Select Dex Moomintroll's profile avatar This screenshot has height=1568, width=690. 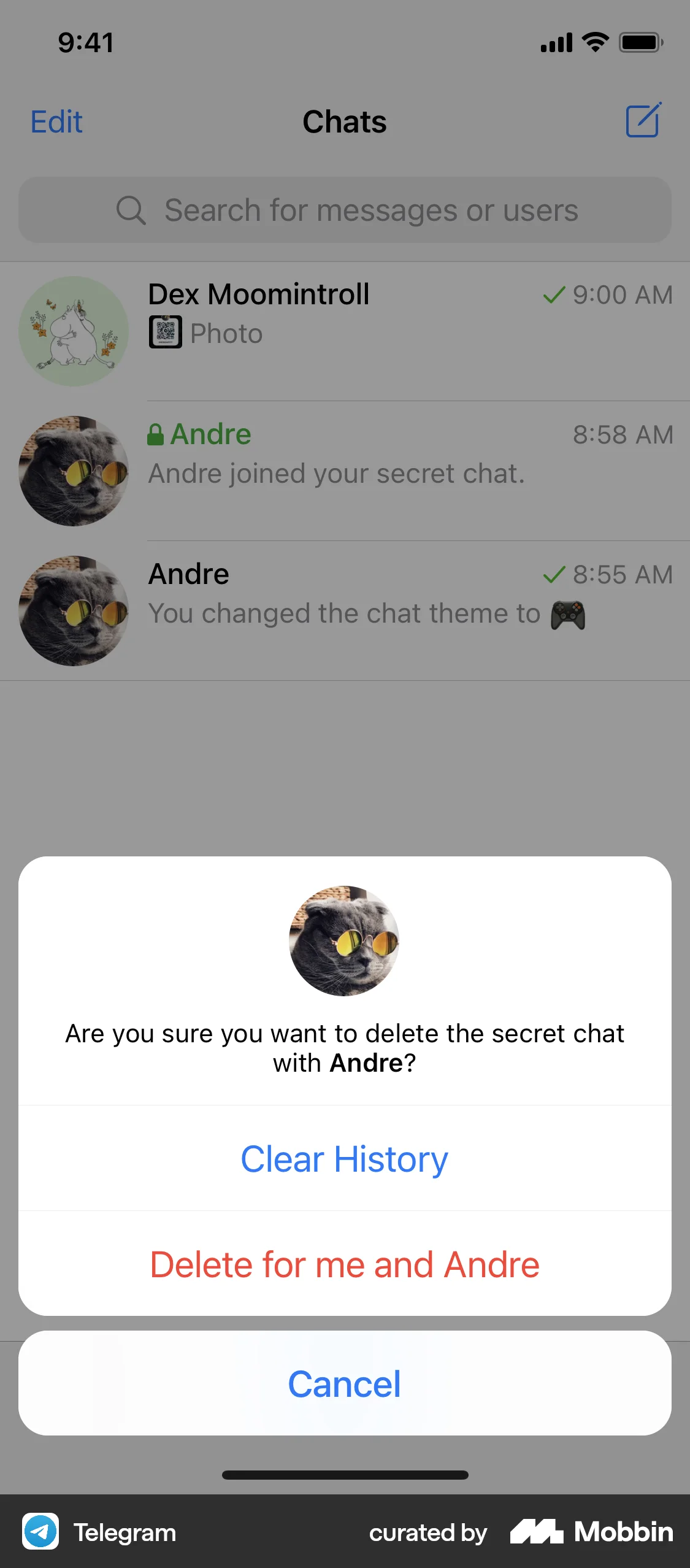(73, 331)
